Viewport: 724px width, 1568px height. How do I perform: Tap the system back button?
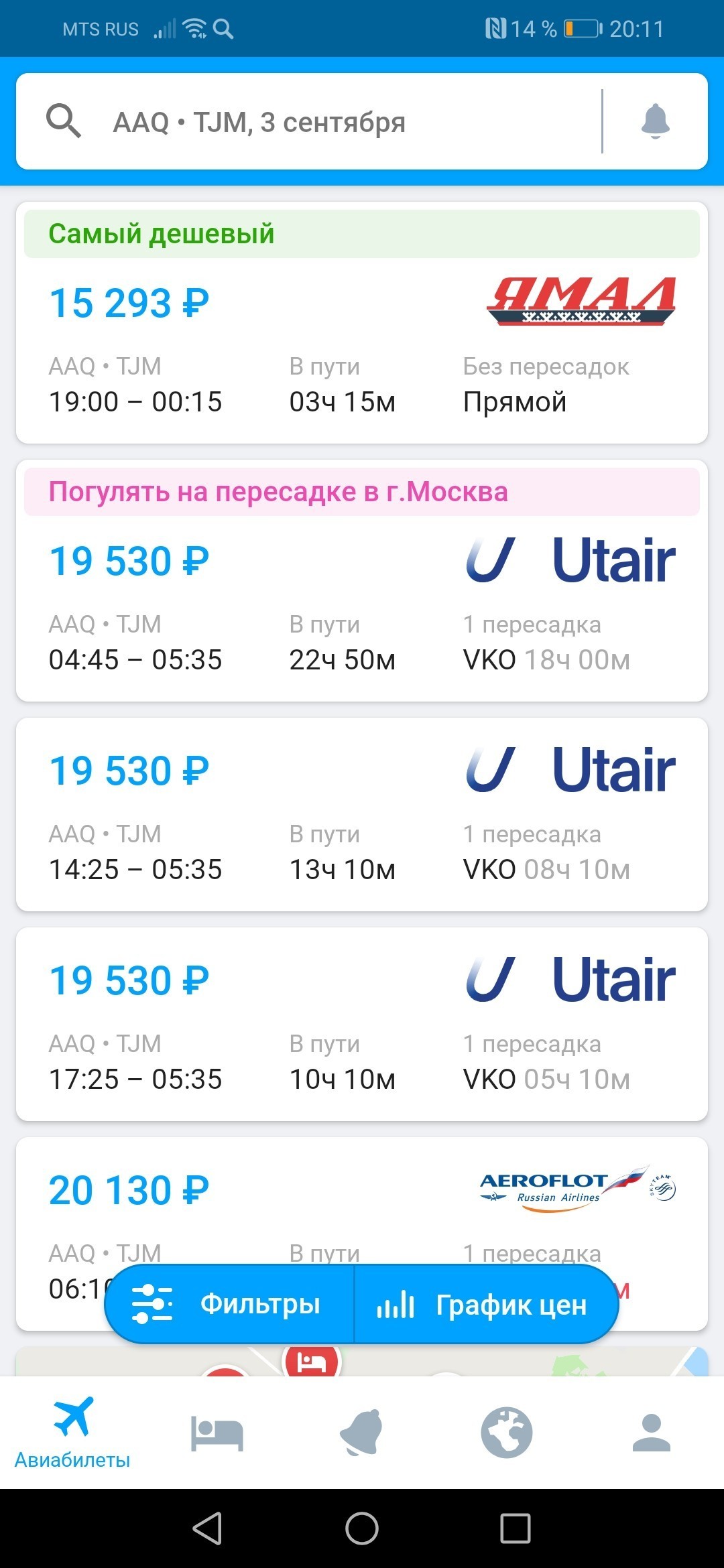[207, 1529]
